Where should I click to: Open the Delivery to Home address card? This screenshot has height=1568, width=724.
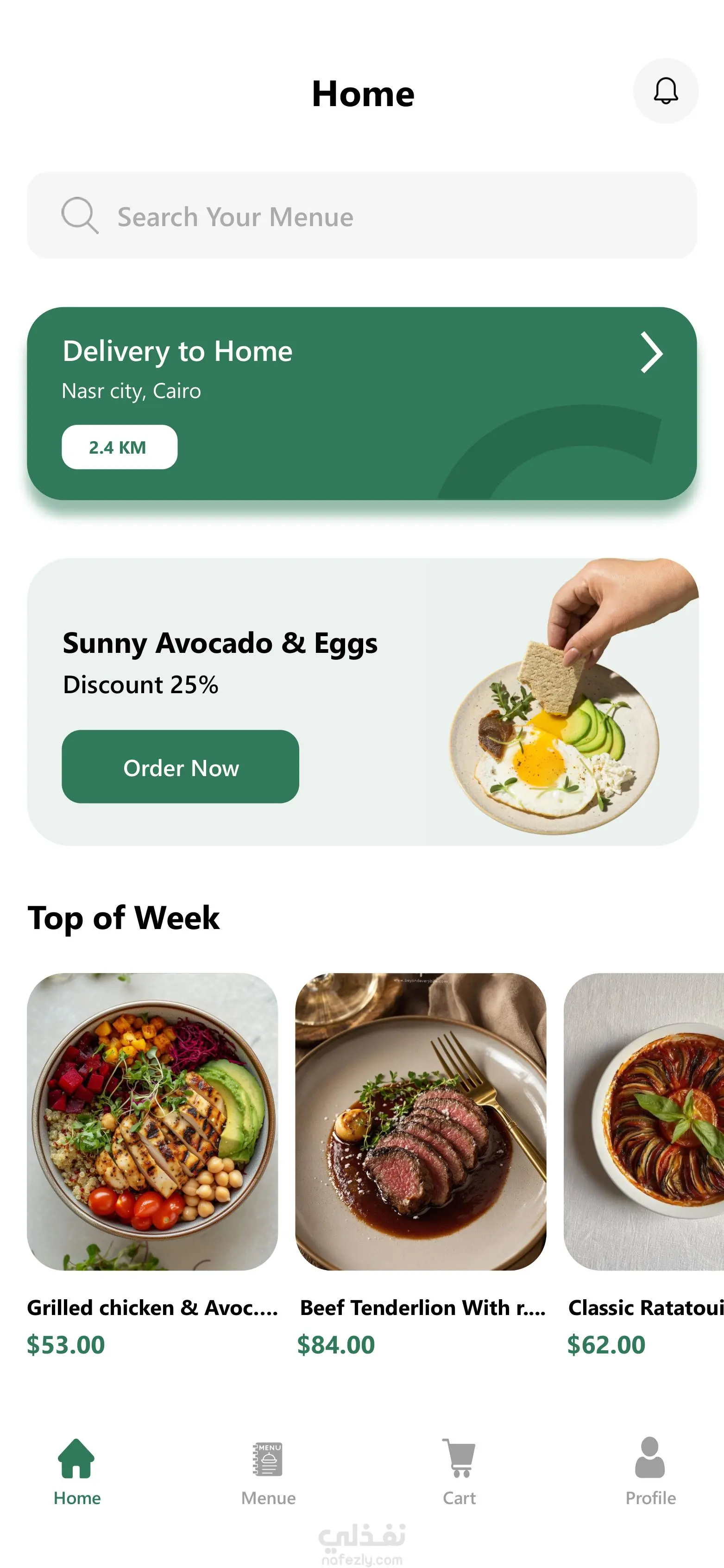pos(361,403)
